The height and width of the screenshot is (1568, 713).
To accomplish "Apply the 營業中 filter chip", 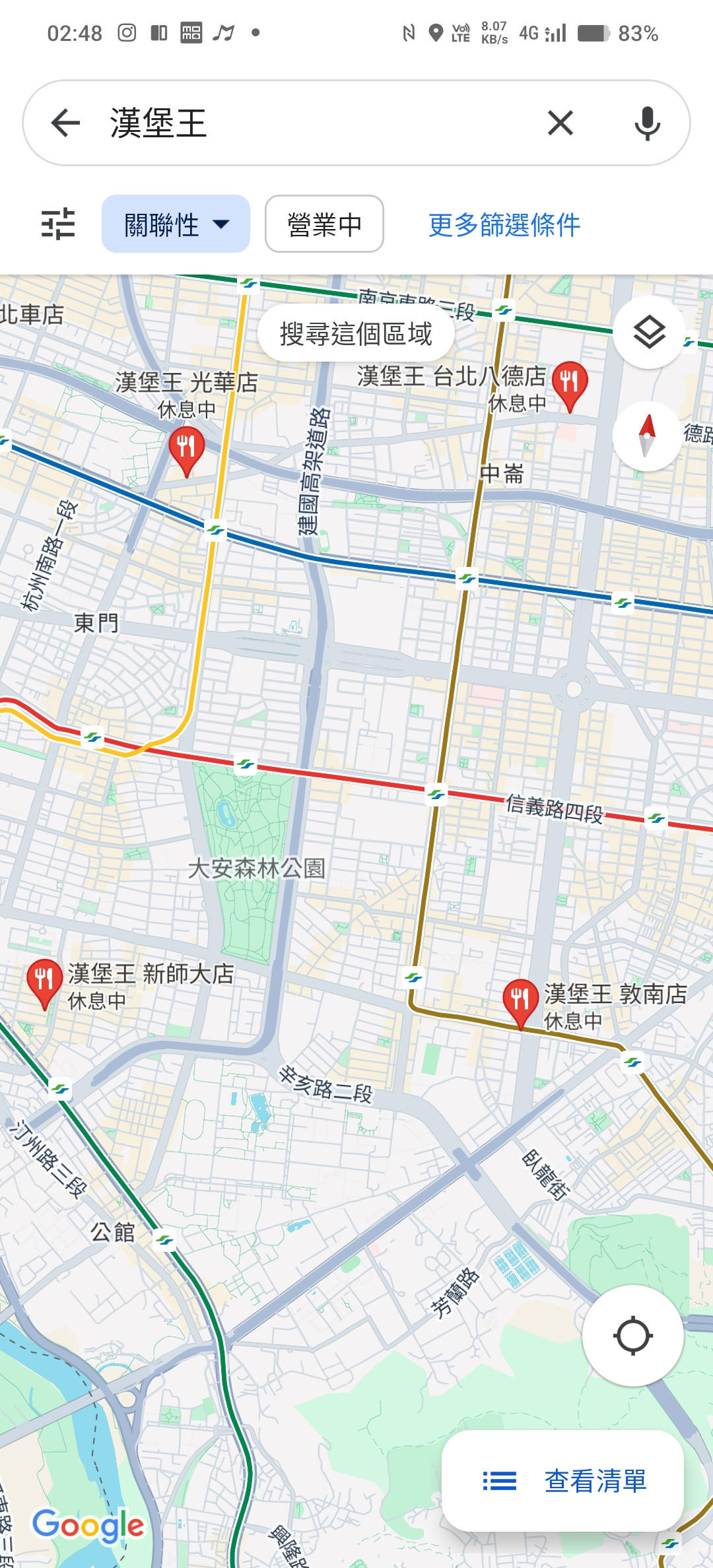I will coord(324,224).
